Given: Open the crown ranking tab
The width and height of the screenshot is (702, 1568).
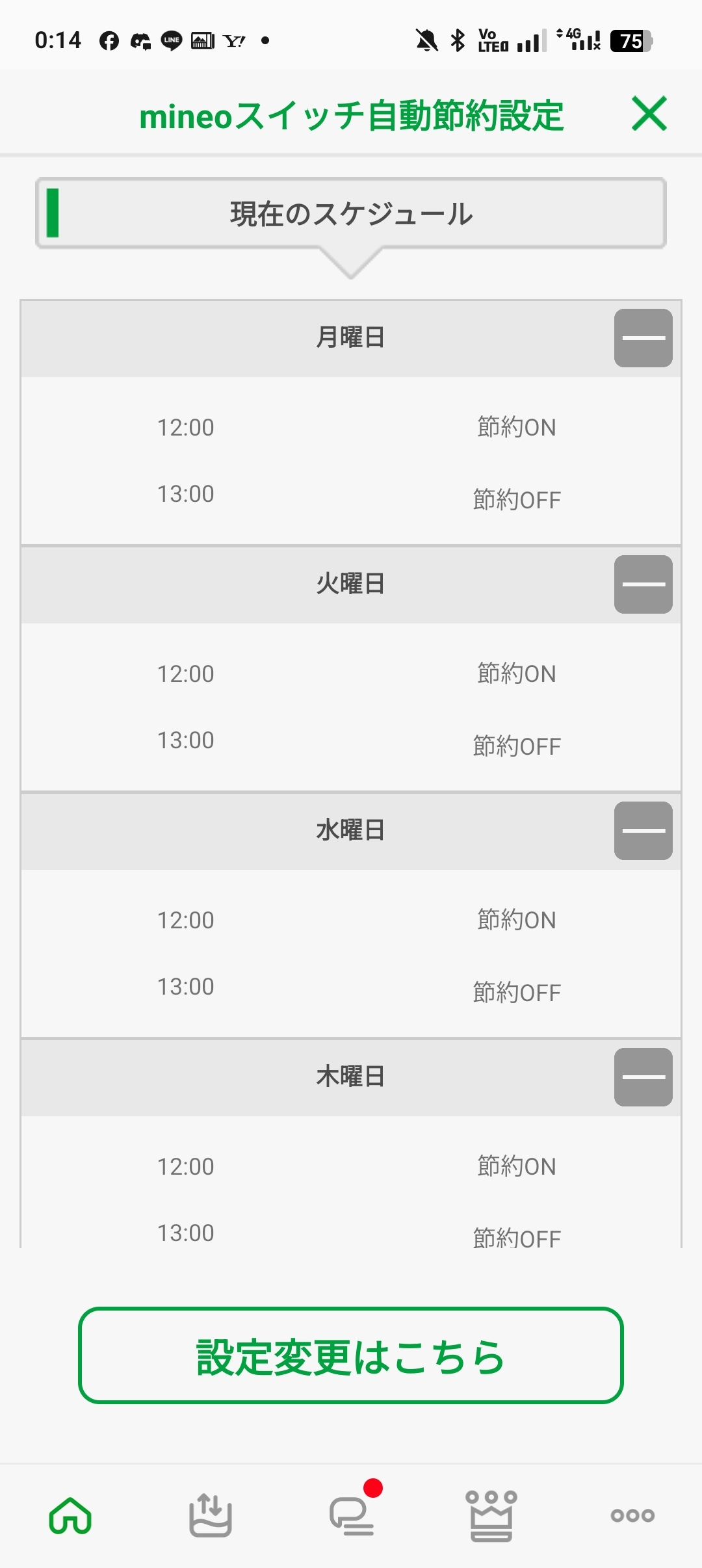Looking at the screenshot, I should [x=491, y=1516].
